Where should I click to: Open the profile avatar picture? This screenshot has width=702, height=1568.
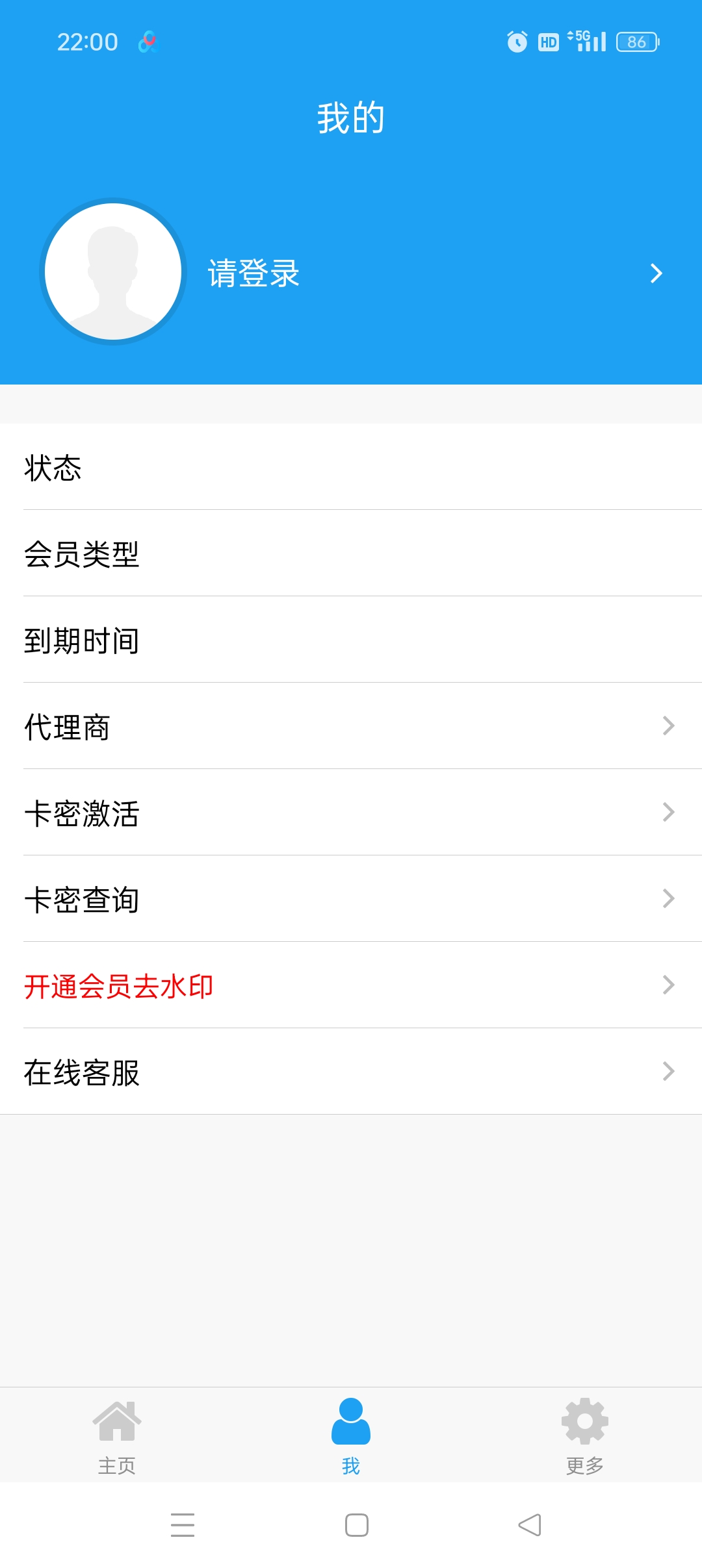[x=113, y=272]
